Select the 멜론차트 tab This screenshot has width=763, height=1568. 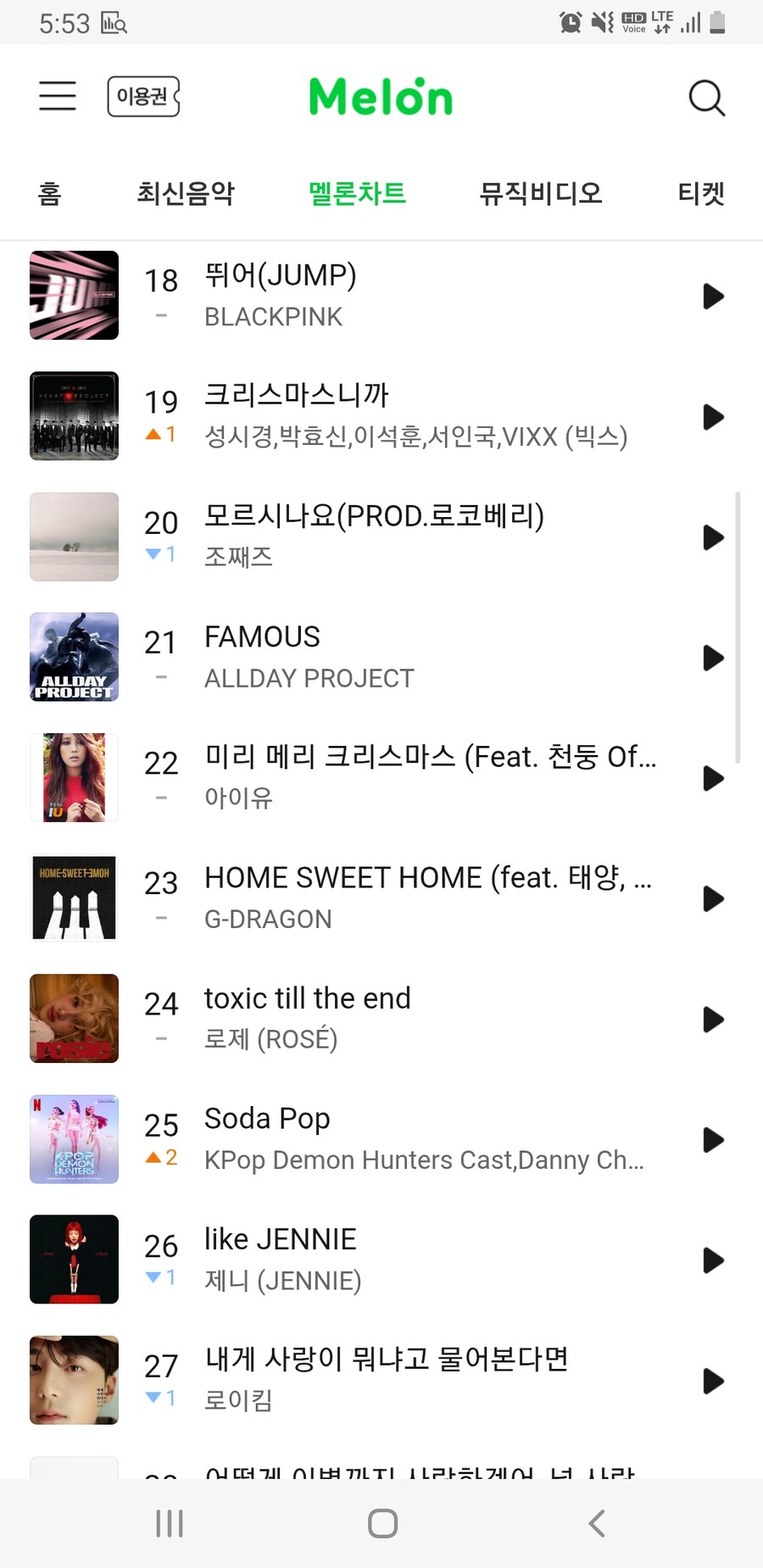point(357,194)
